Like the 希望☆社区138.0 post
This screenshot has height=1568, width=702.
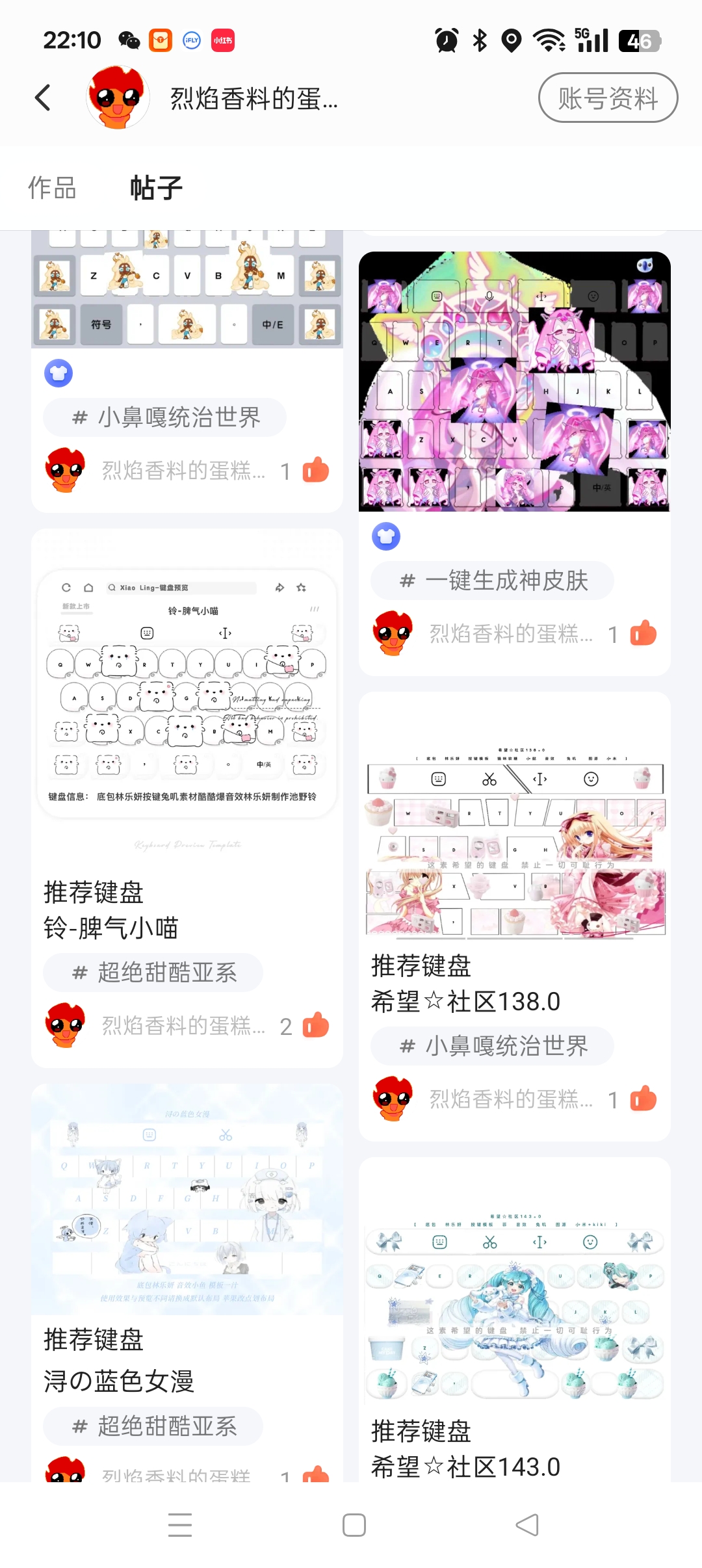coord(643,1099)
